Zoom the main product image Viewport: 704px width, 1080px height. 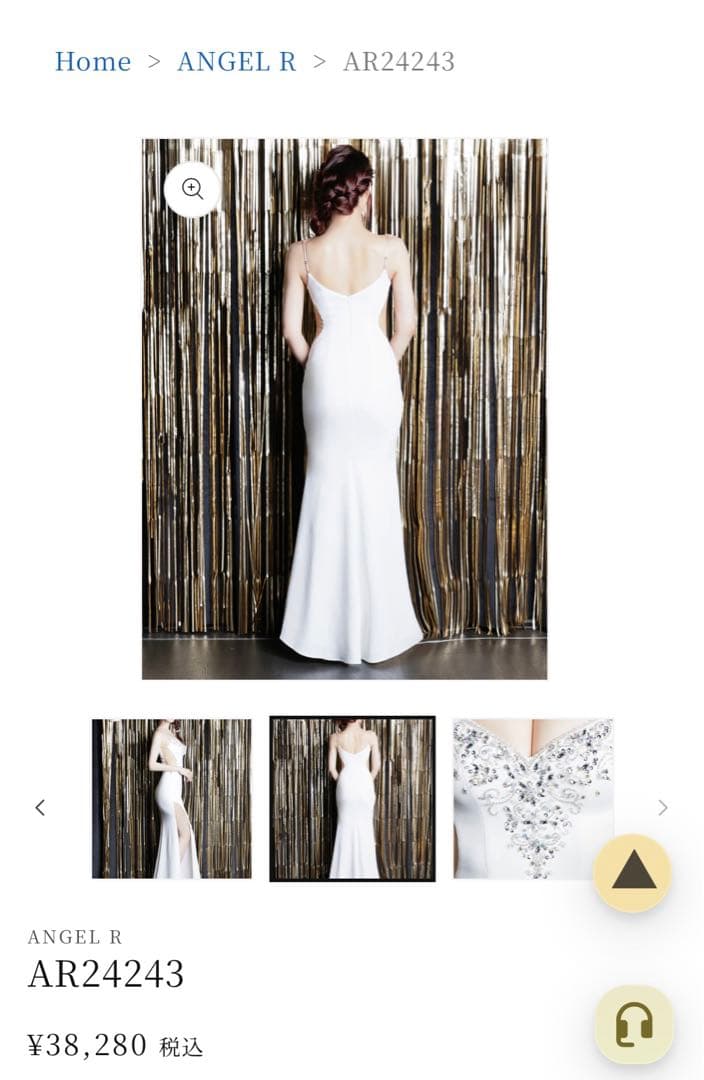192,189
